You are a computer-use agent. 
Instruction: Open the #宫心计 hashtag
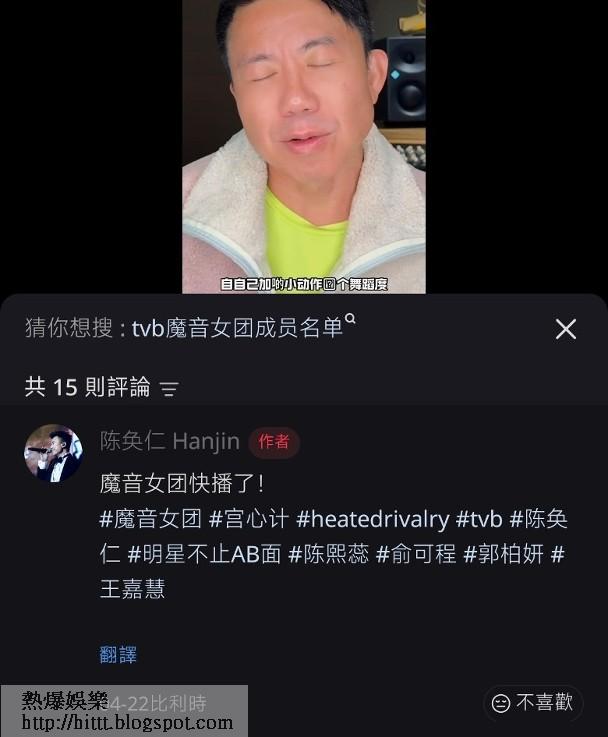pos(248,519)
